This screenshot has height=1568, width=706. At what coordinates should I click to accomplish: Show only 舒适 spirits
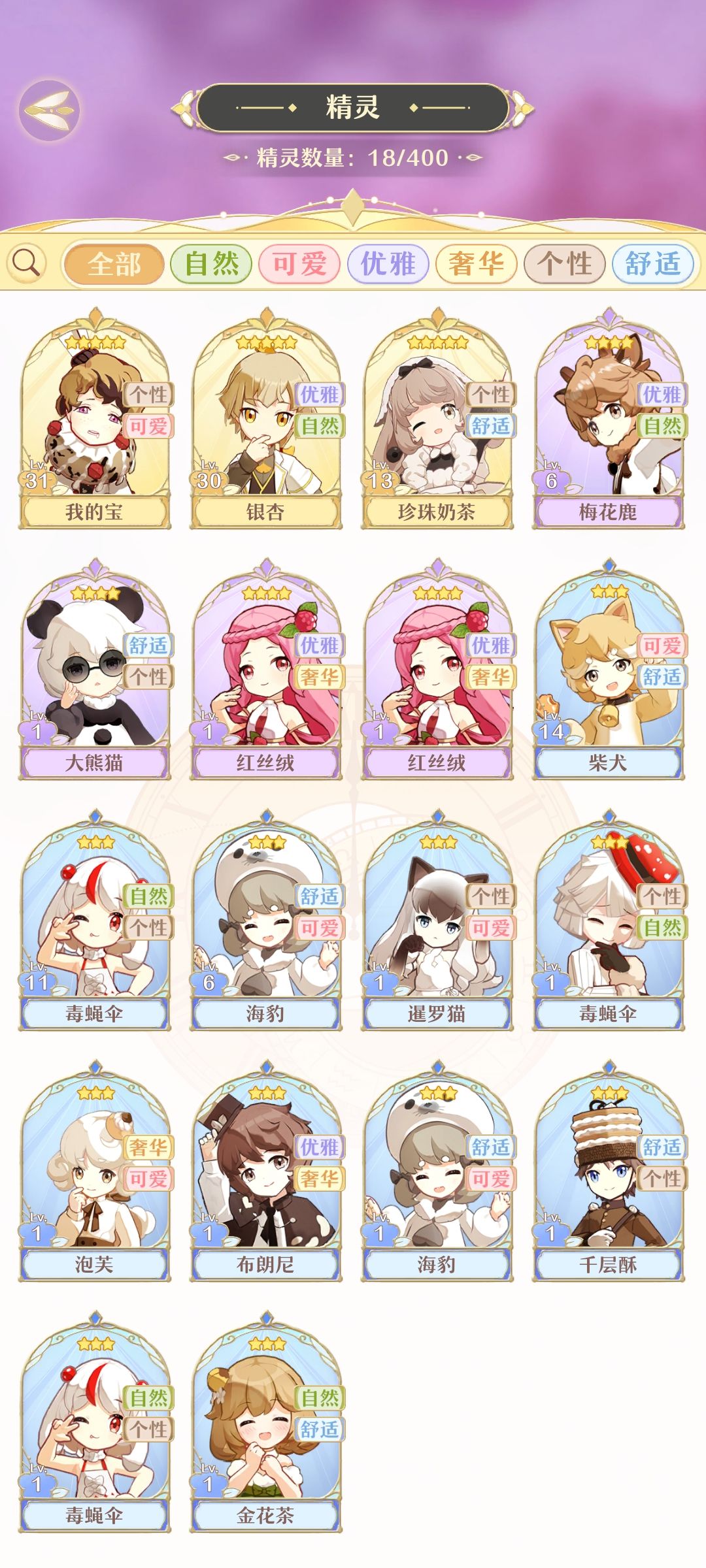pos(653,264)
